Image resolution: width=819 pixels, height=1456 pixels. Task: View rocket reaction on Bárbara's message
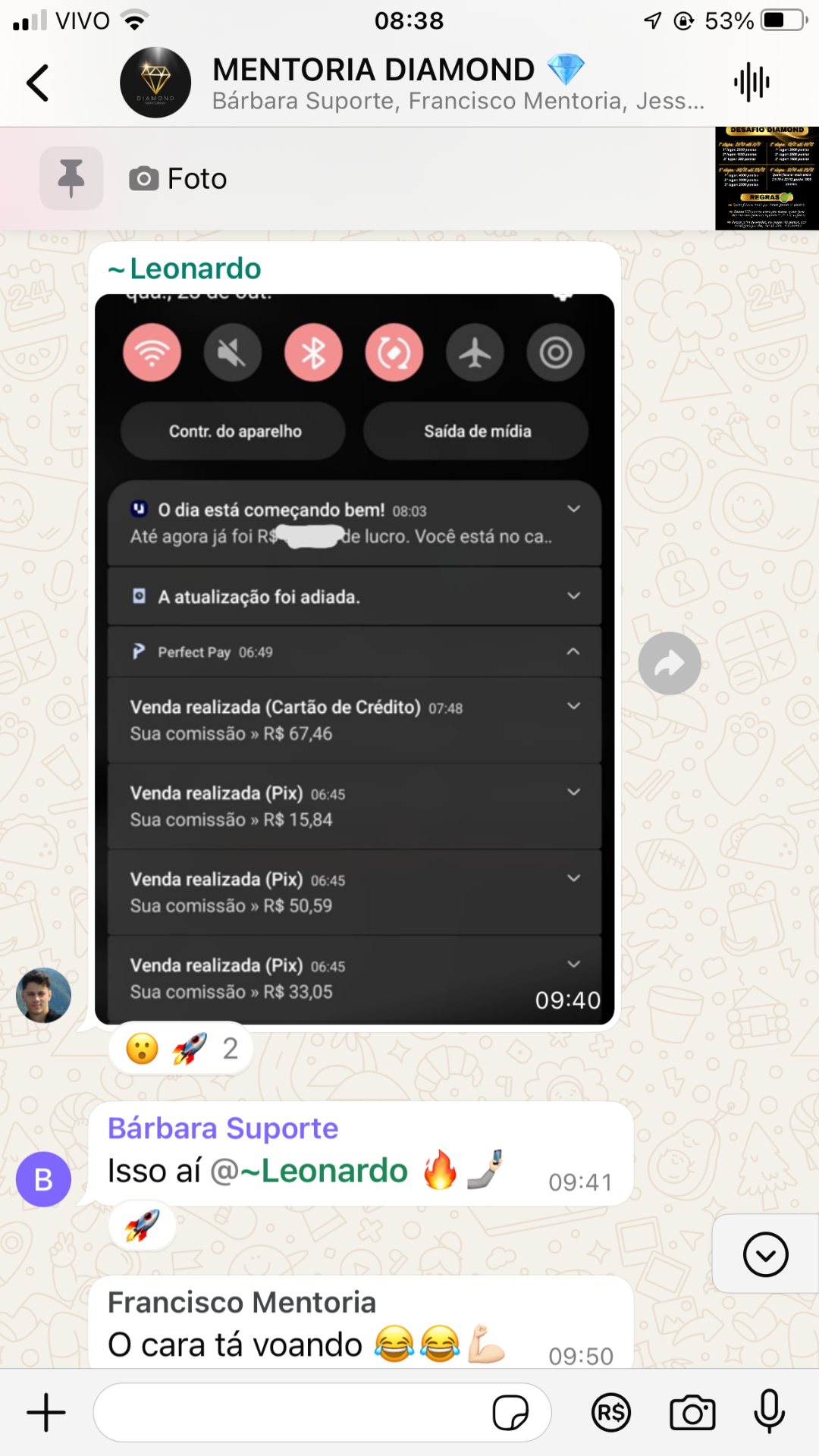click(x=143, y=1225)
